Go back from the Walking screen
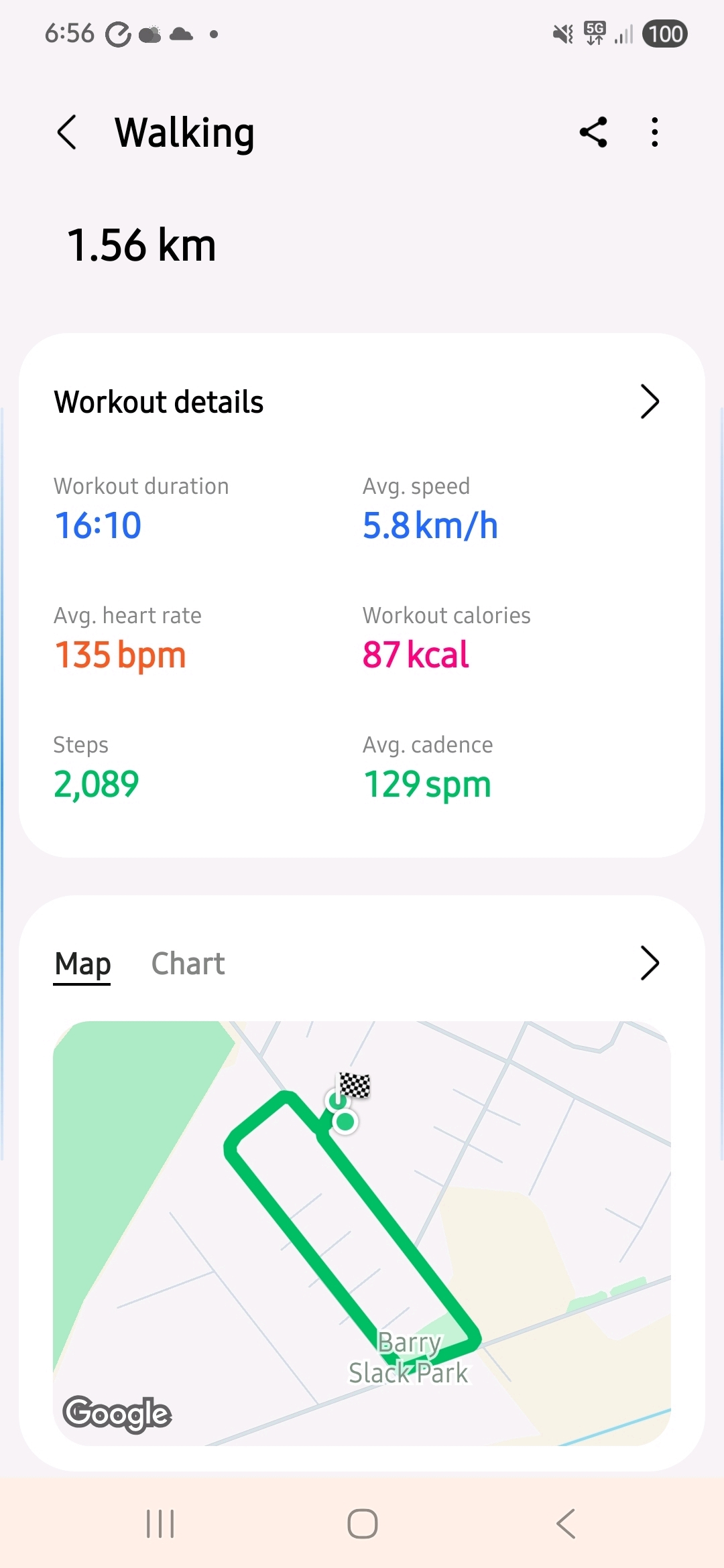Screen dimensions: 724x1568 pos(67,132)
